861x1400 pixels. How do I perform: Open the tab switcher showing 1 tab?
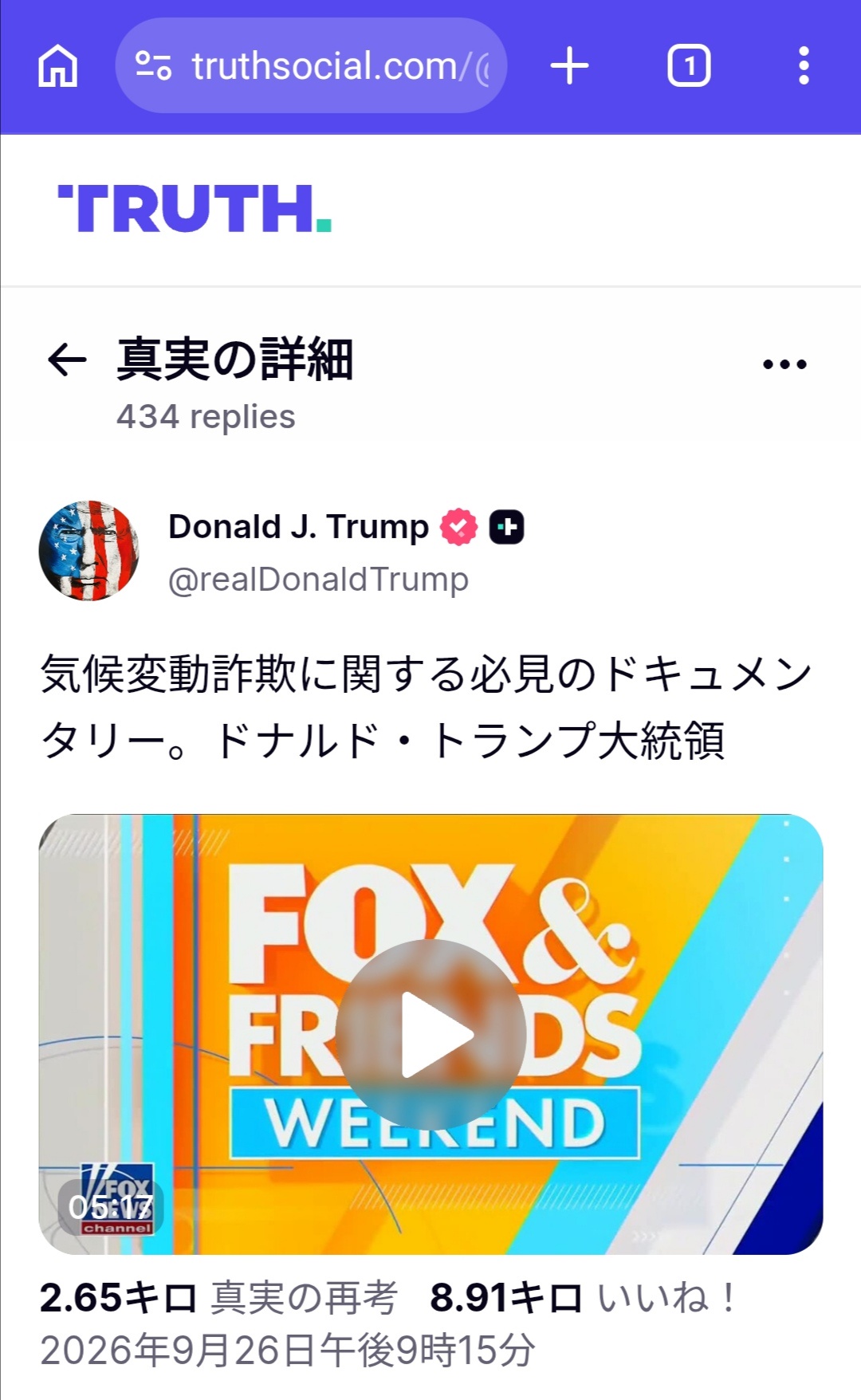pyautogui.click(x=689, y=65)
